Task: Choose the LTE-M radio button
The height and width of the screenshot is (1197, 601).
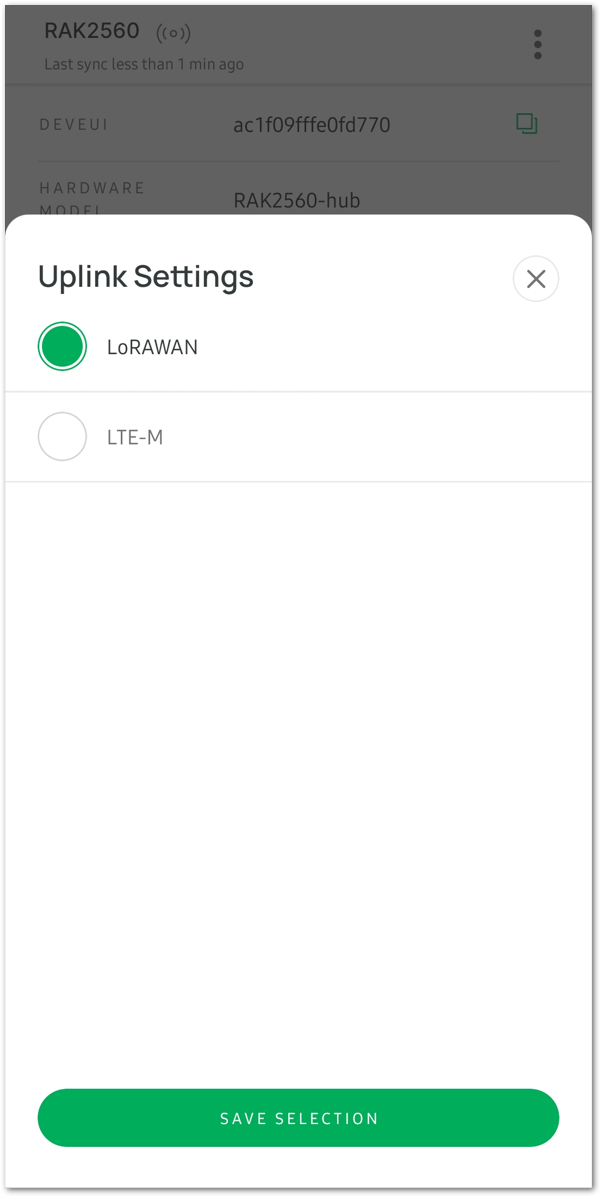Action: click(x=62, y=437)
